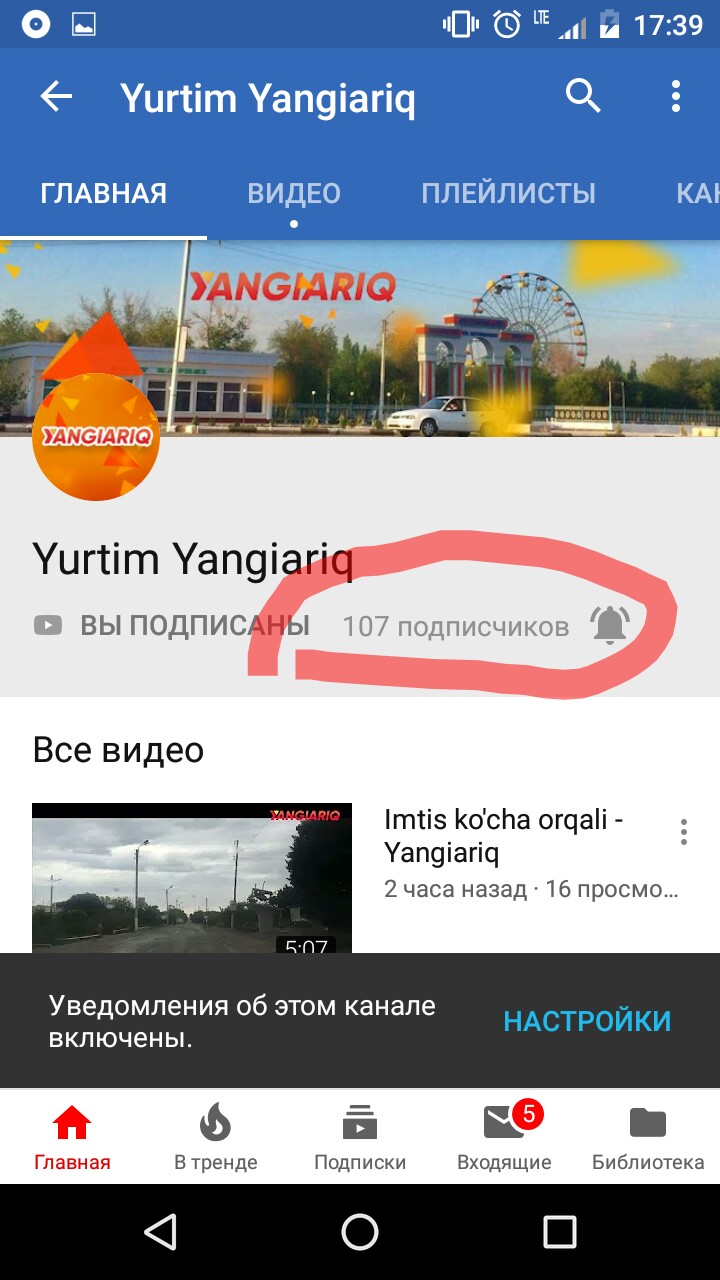The image size is (720, 1280).
Task: Go back from the Yurtim Yangiariq channel
Action: point(57,97)
